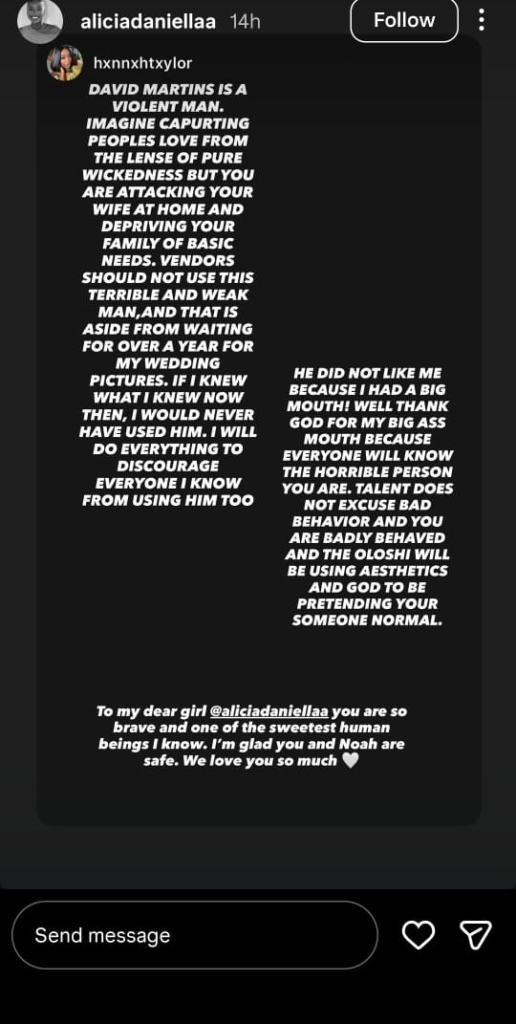Open the three-dot overflow menu

(481, 20)
